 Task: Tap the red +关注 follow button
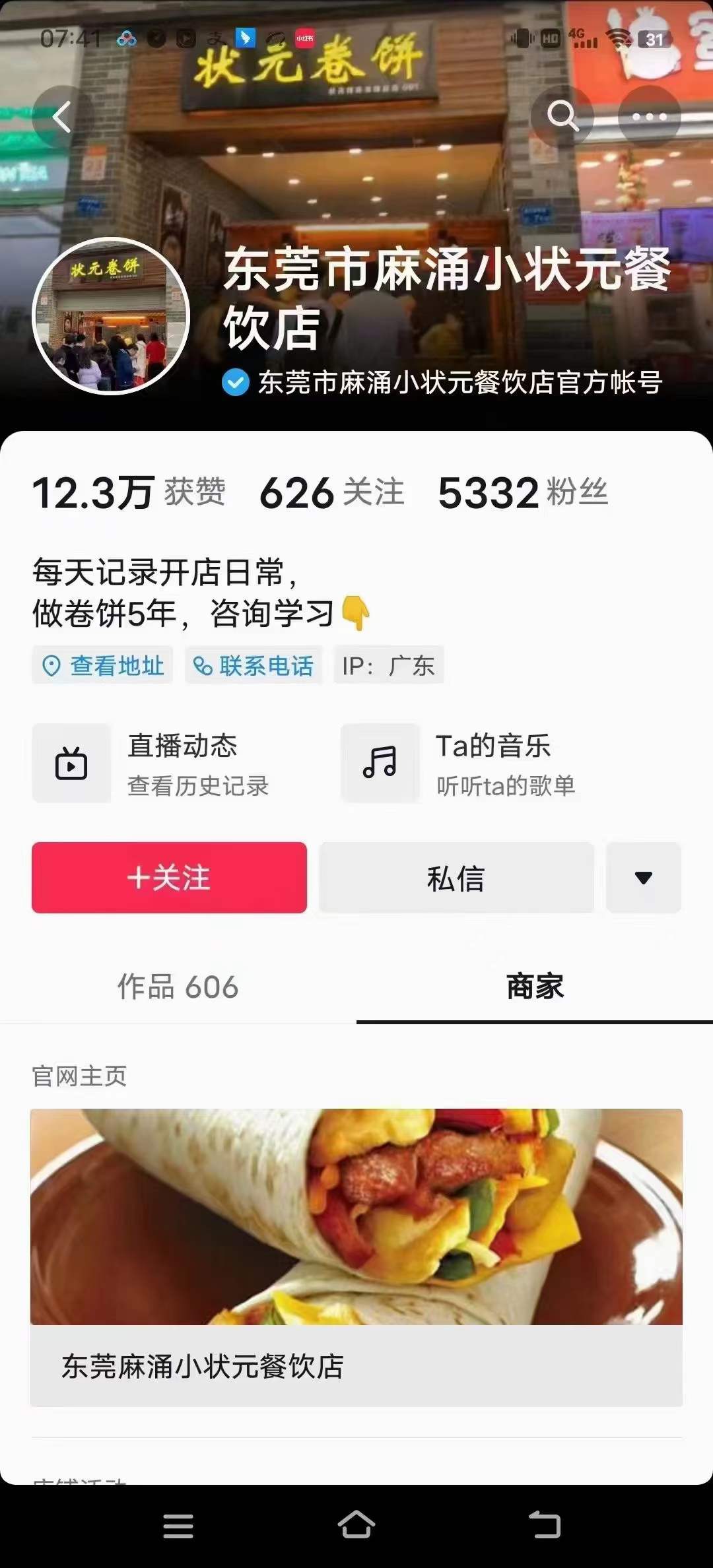(x=168, y=878)
